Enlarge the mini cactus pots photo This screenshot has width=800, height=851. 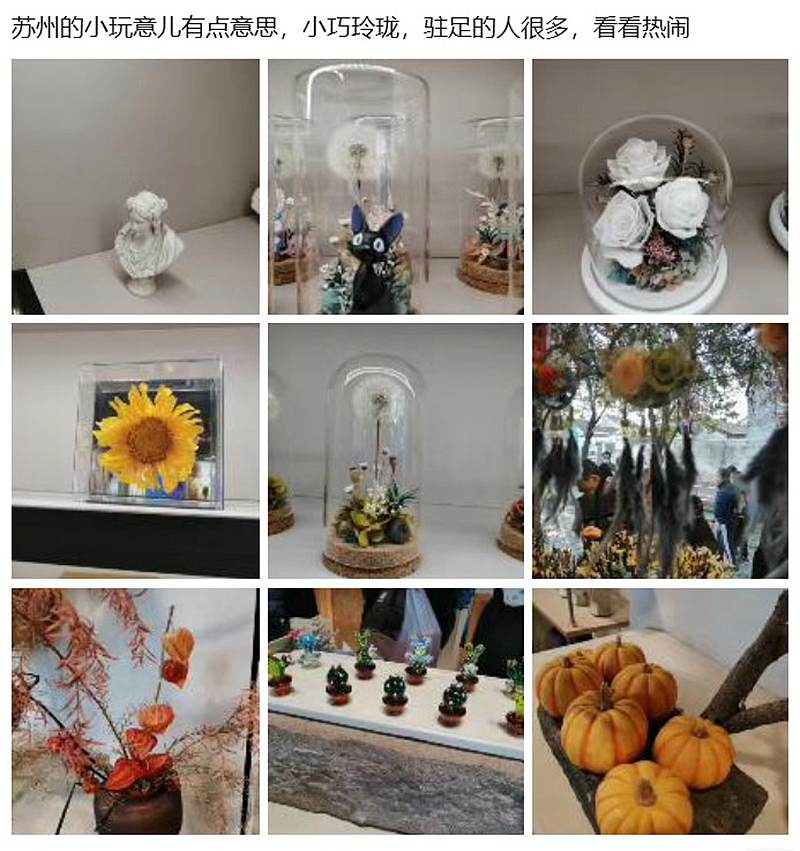395,711
